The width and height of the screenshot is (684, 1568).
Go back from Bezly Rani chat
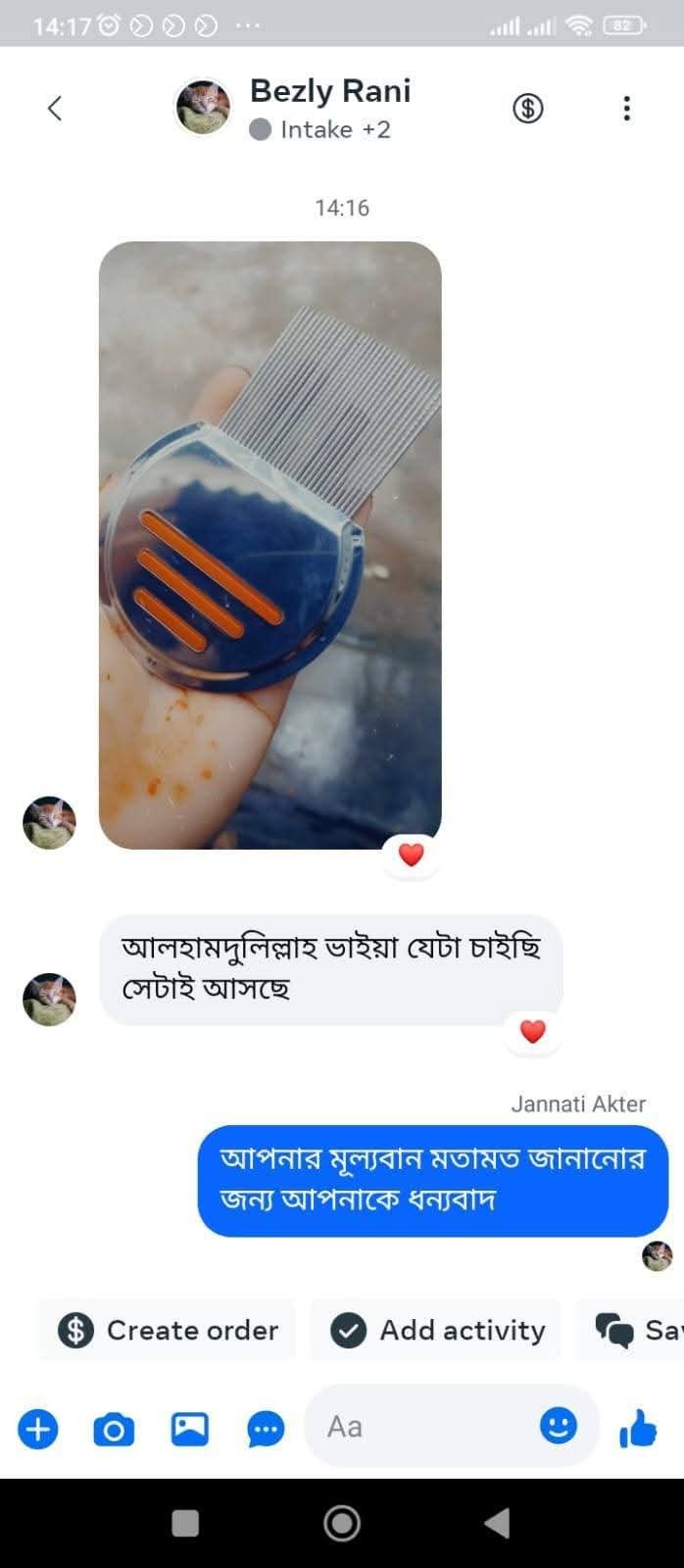tap(55, 108)
